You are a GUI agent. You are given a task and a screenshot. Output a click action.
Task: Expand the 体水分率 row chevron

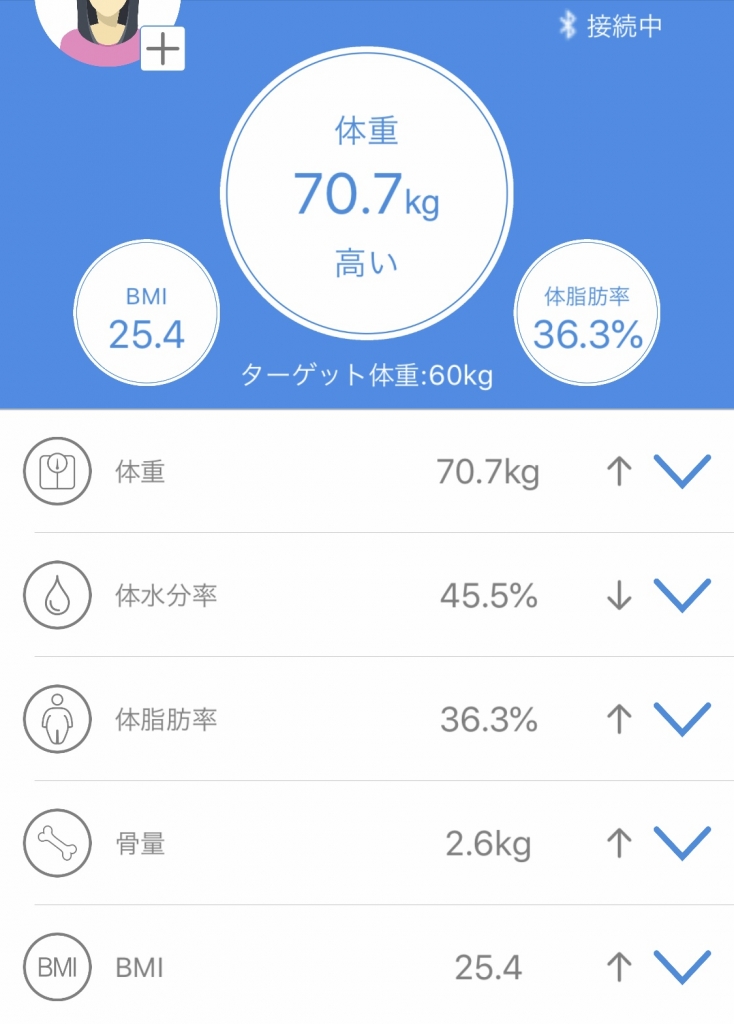(681, 595)
